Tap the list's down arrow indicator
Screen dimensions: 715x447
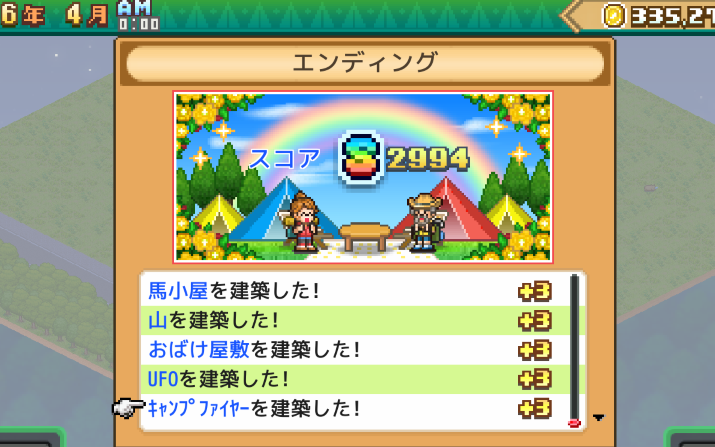(599, 417)
